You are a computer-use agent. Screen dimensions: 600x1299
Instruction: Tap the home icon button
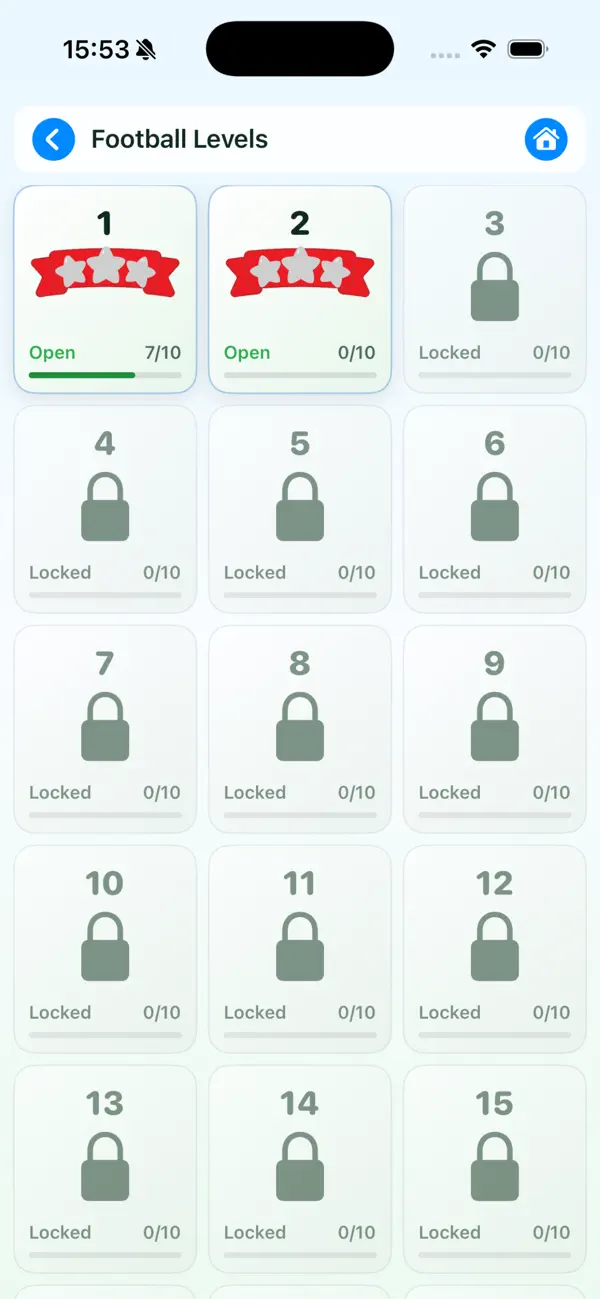coord(546,139)
